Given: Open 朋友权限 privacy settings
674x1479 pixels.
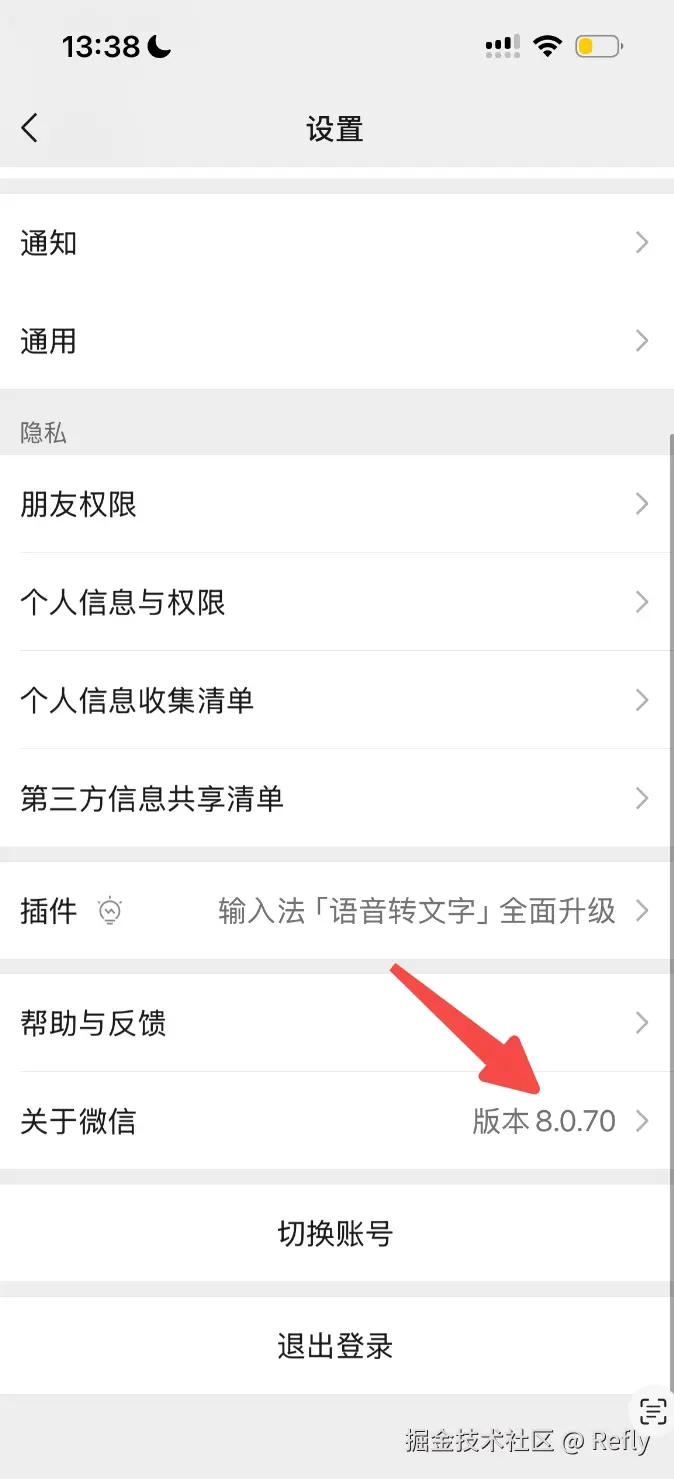Looking at the screenshot, I should click(335, 504).
